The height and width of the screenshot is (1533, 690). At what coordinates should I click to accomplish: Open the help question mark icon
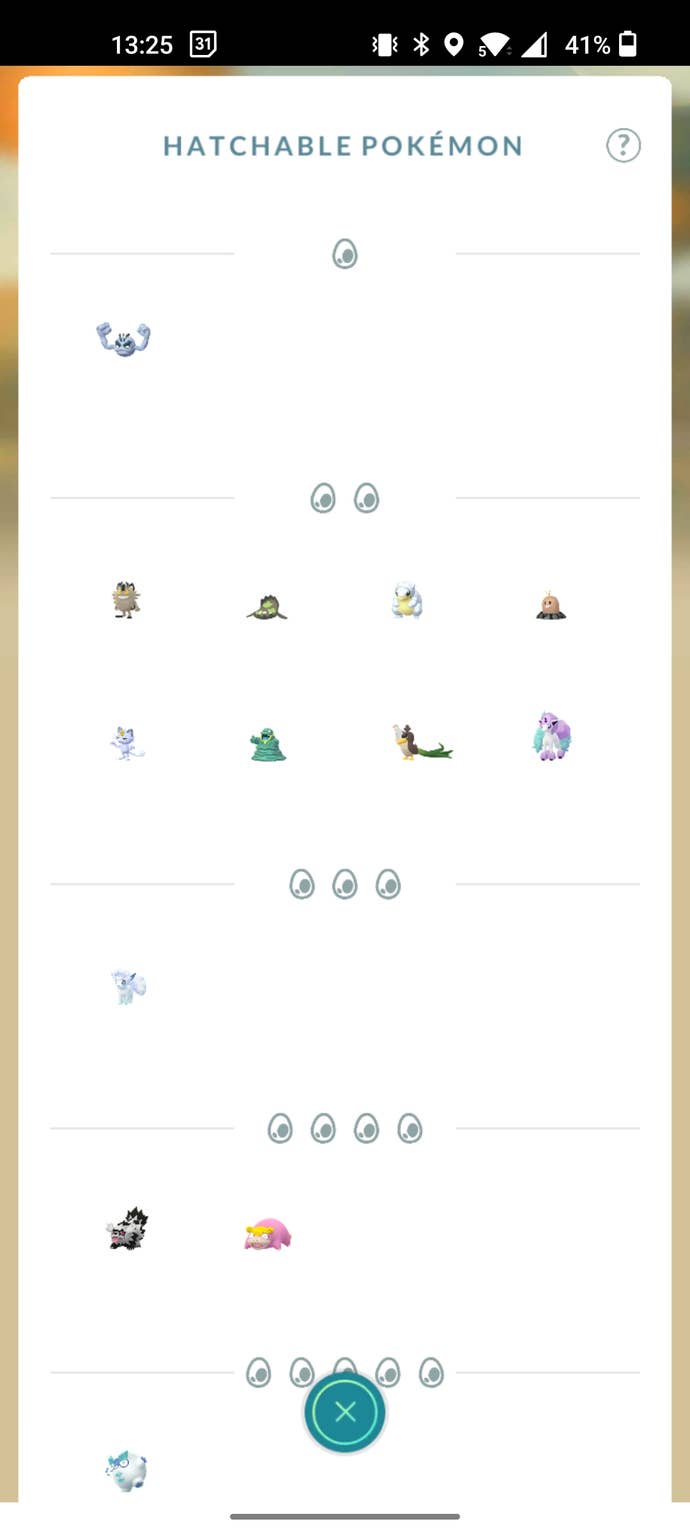[x=623, y=146]
